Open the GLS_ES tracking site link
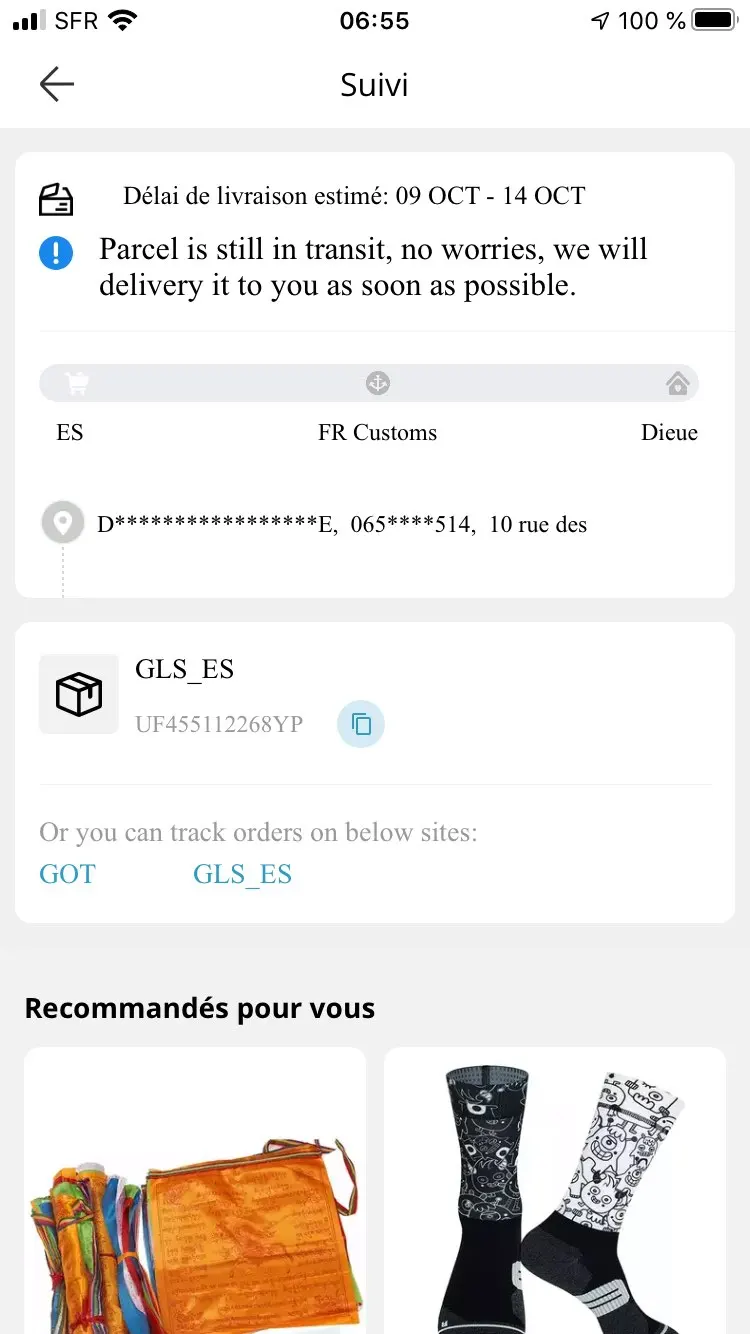This screenshot has width=750, height=1334. [x=242, y=874]
